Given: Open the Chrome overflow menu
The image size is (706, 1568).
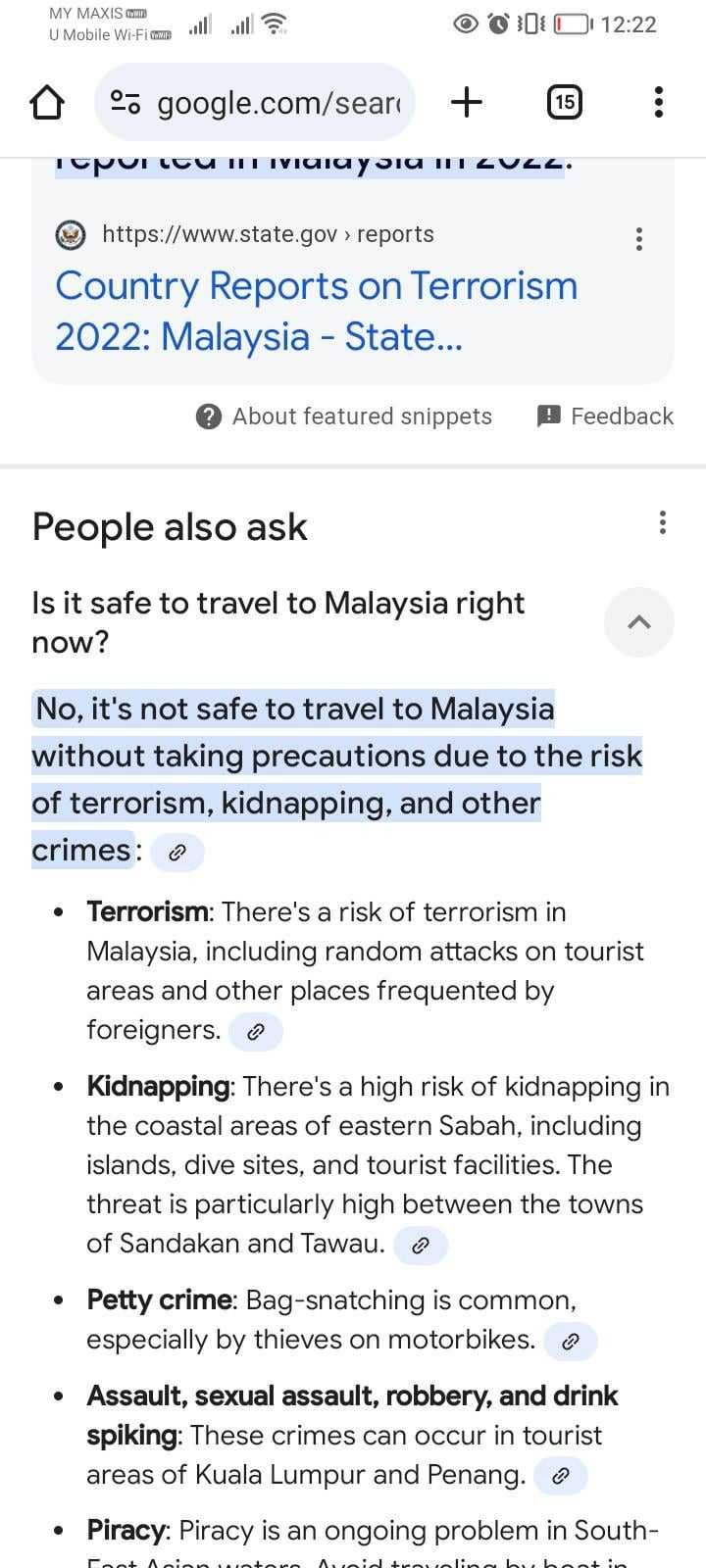Looking at the screenshot, I should click(x=658, y=102).
